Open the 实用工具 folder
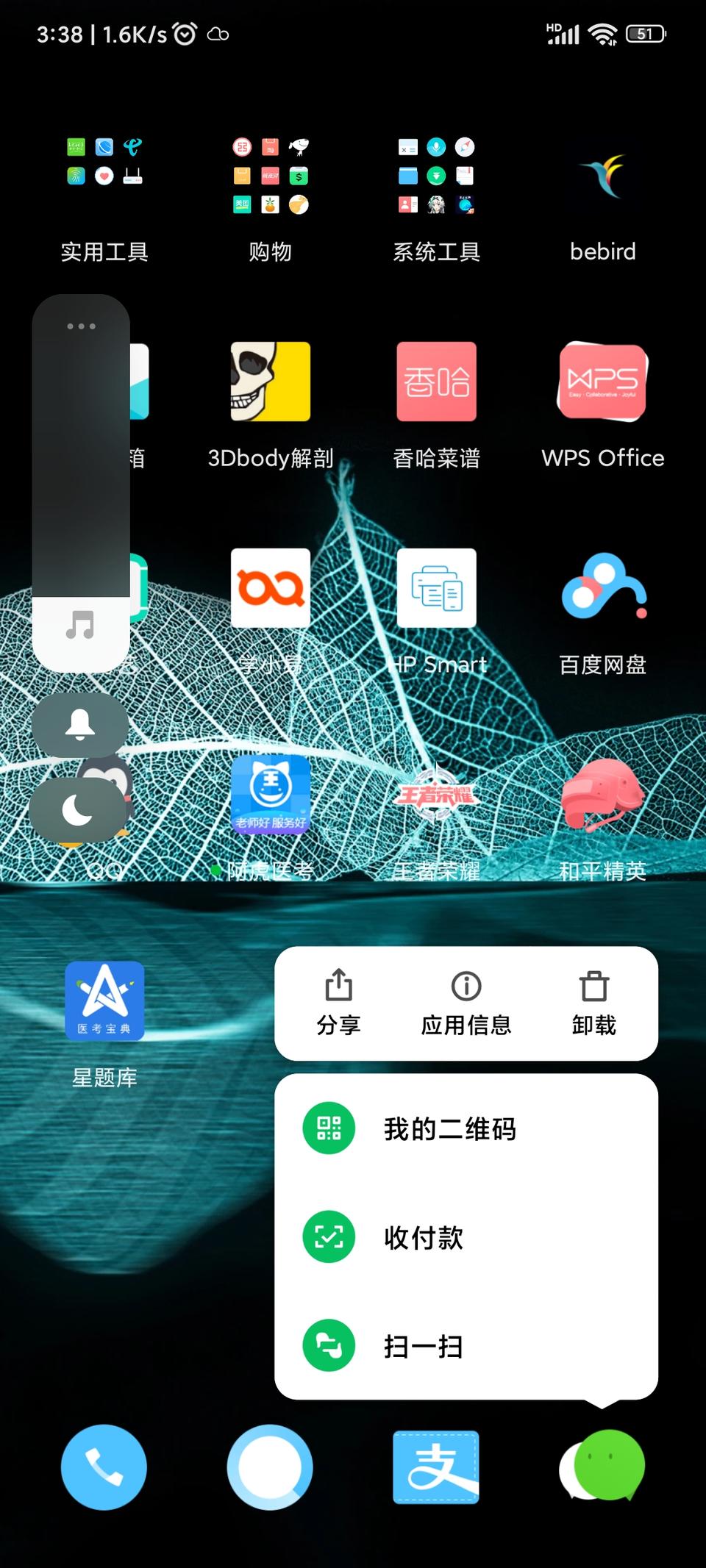706x1568 pixels. pos(104,176)
